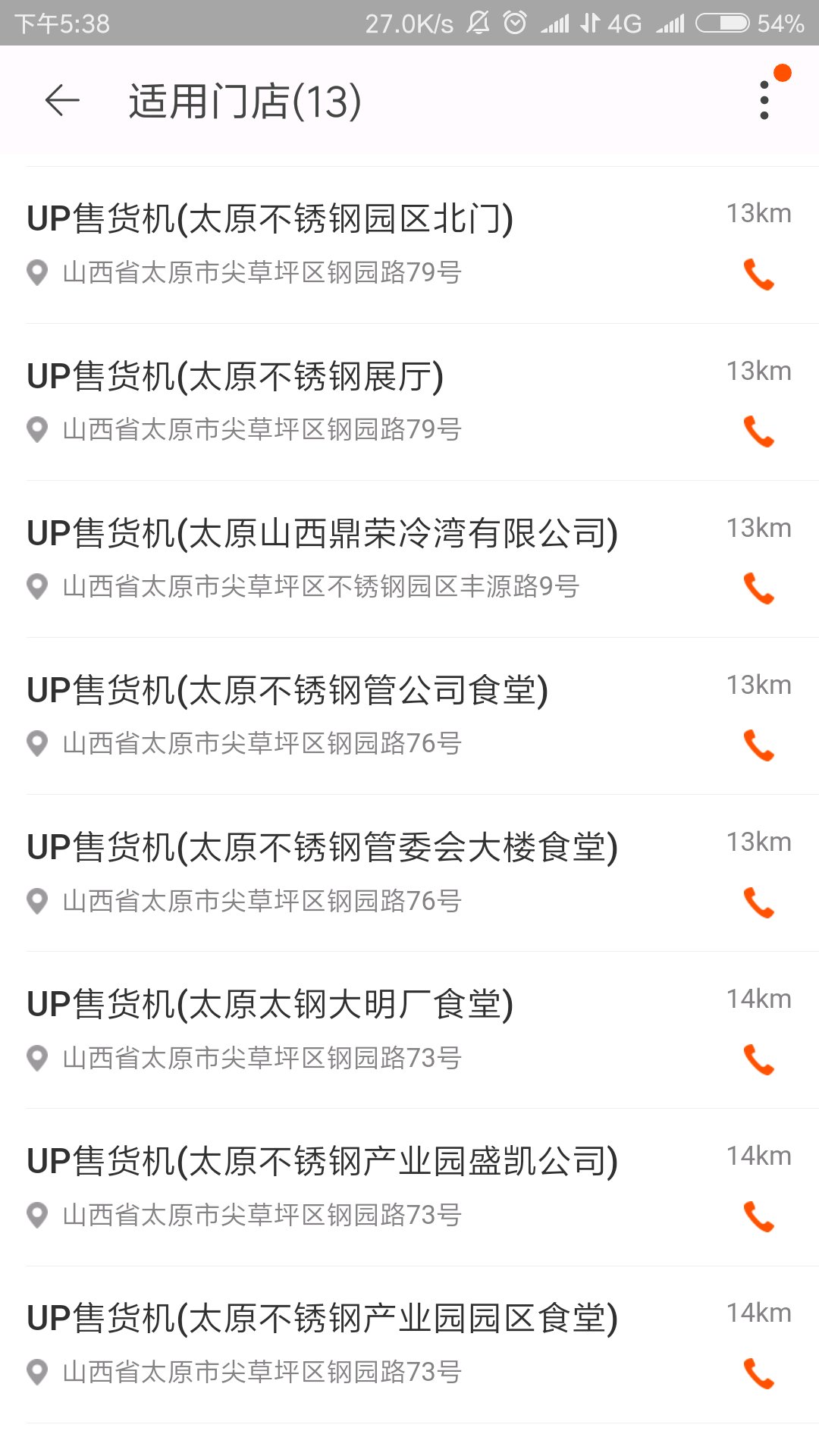
Task: Call UP售货机(太原不锈钢展厅) store
Action: click(758, 431)
